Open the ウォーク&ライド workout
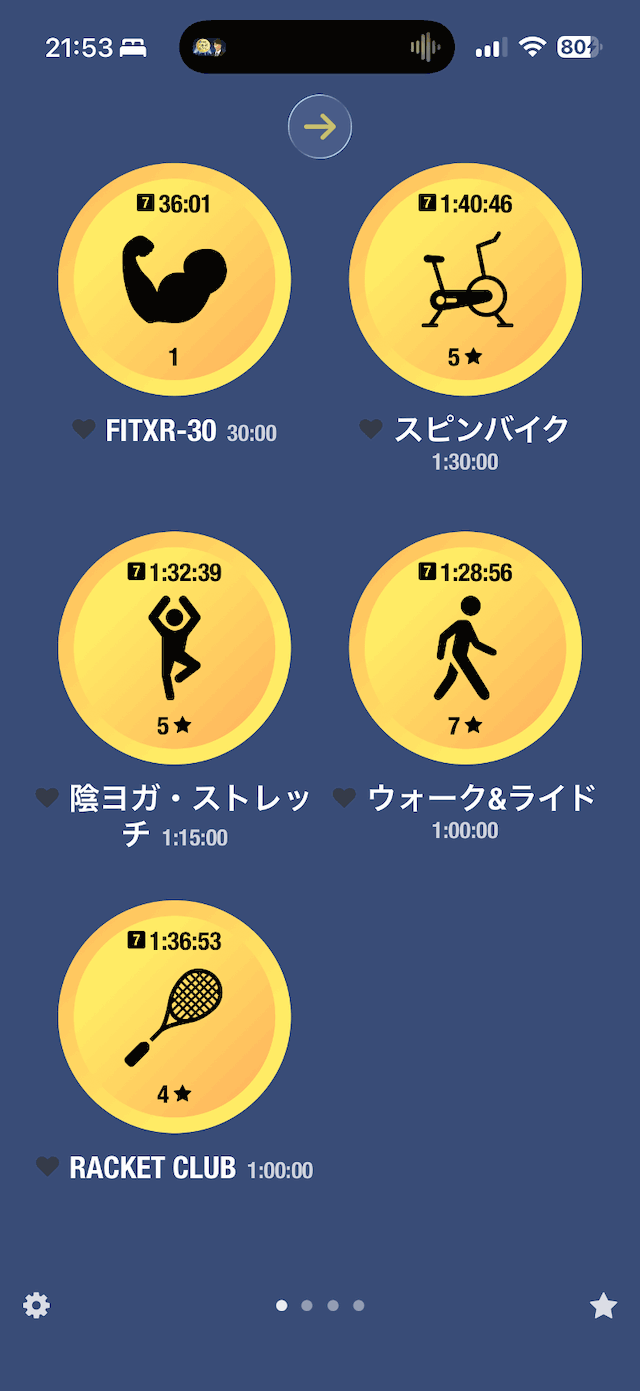The width and height of the screenshot is (640, 1391). point(465,648)
